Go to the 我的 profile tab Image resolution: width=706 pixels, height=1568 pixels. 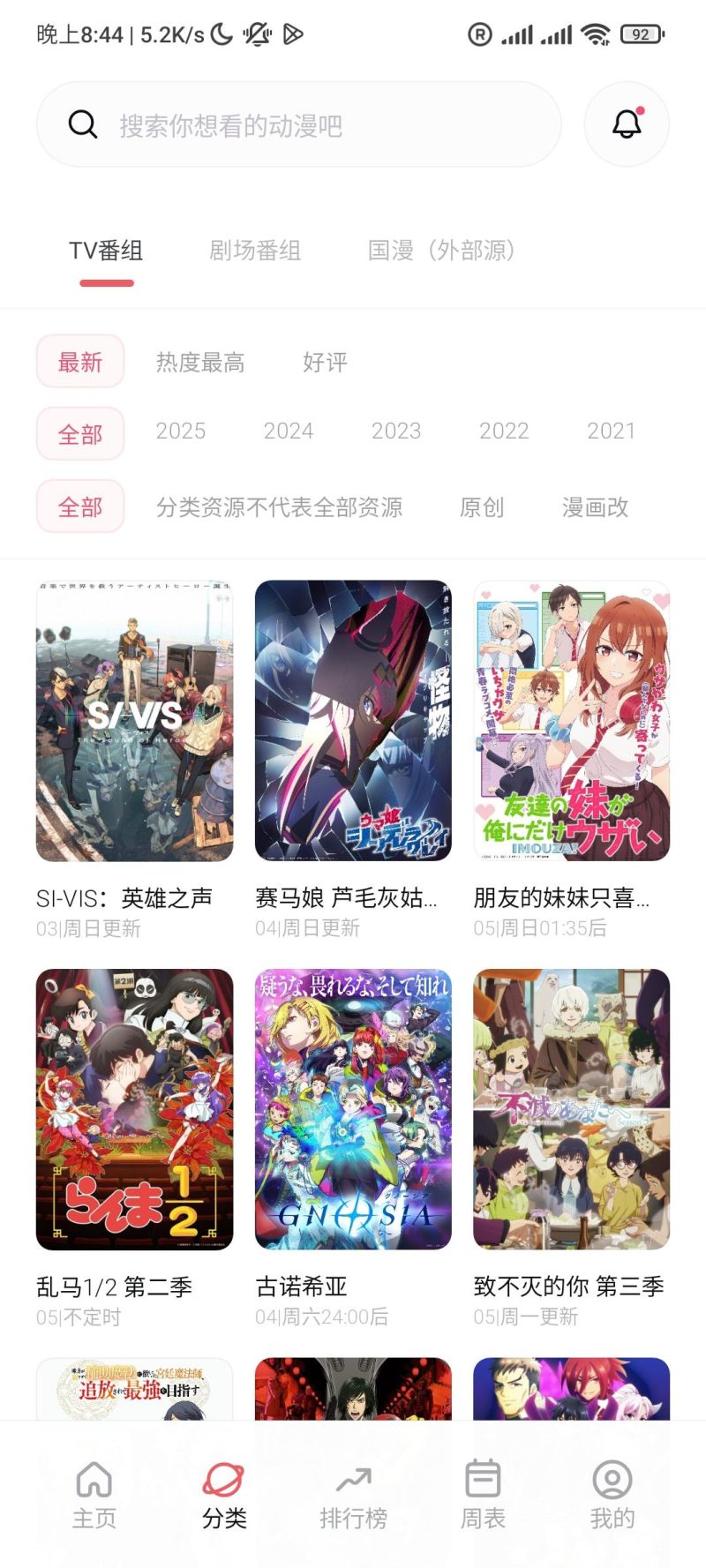pyautogui.click(x=612, y=1495)
